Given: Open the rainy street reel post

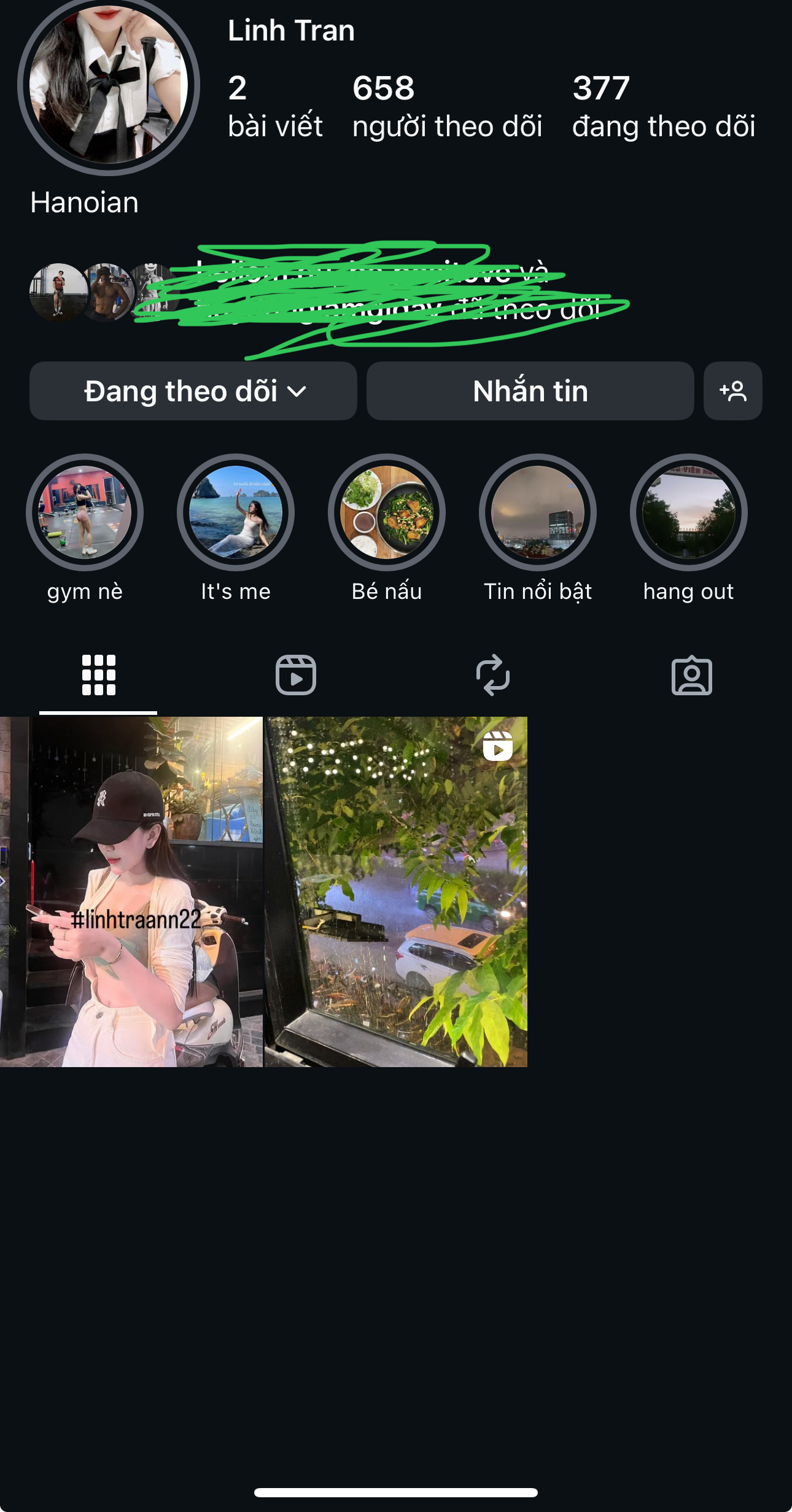Looking at the screenshot, I should (x=396, y=891).
